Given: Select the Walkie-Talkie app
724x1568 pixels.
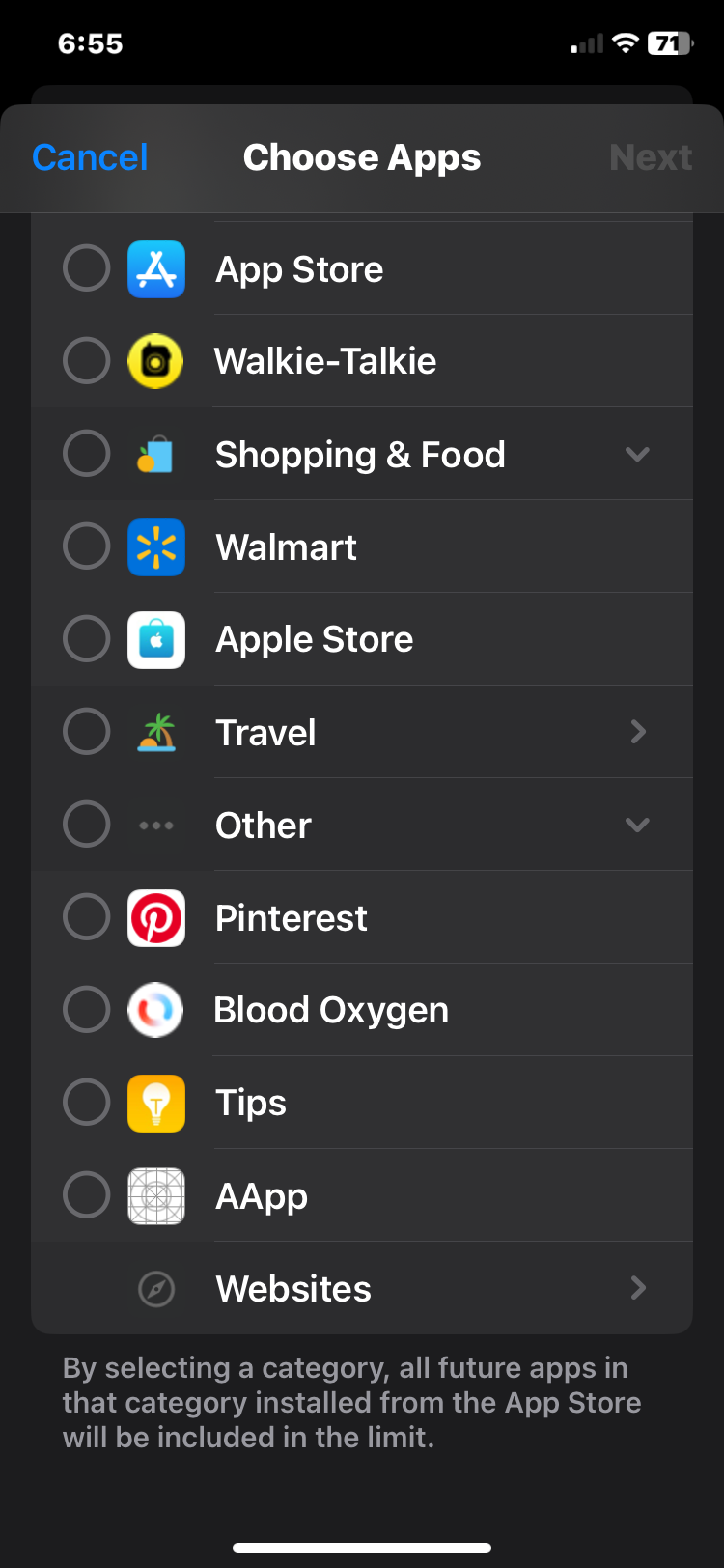Looking at the screenshot, I should click(86, 361).
